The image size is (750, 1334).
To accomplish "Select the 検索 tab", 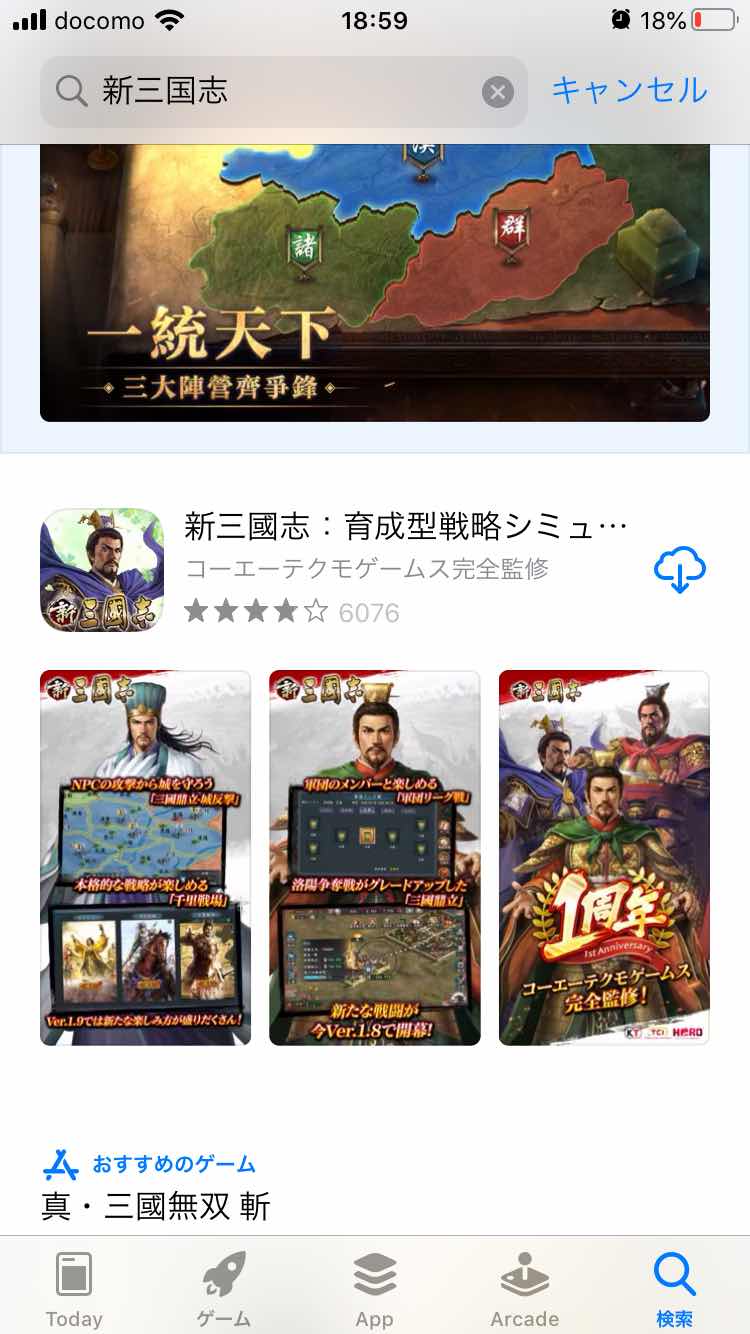I will click(x=674, y=1288).
